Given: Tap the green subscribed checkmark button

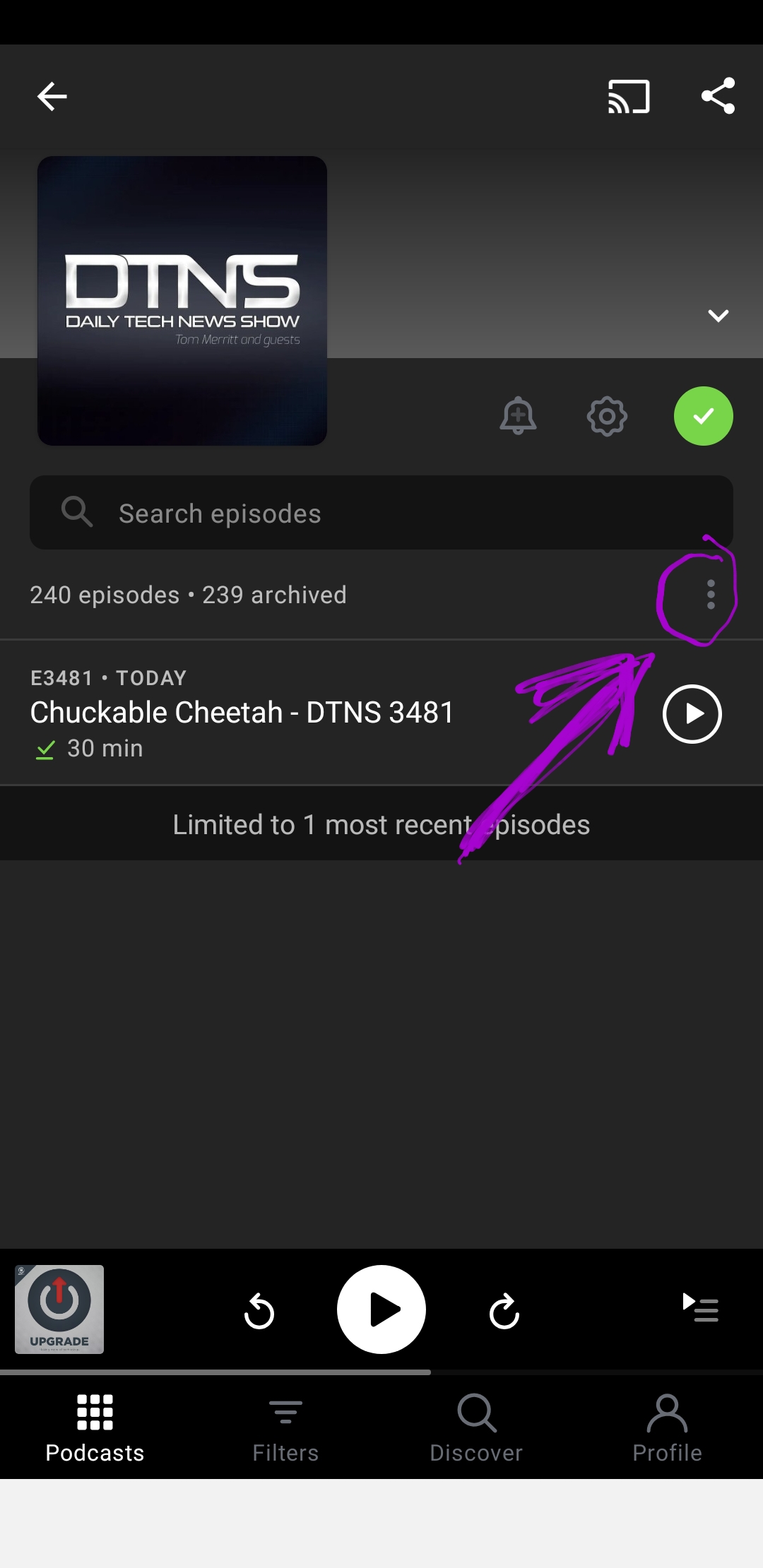Looking at the screenshot, I should point(704,416).
